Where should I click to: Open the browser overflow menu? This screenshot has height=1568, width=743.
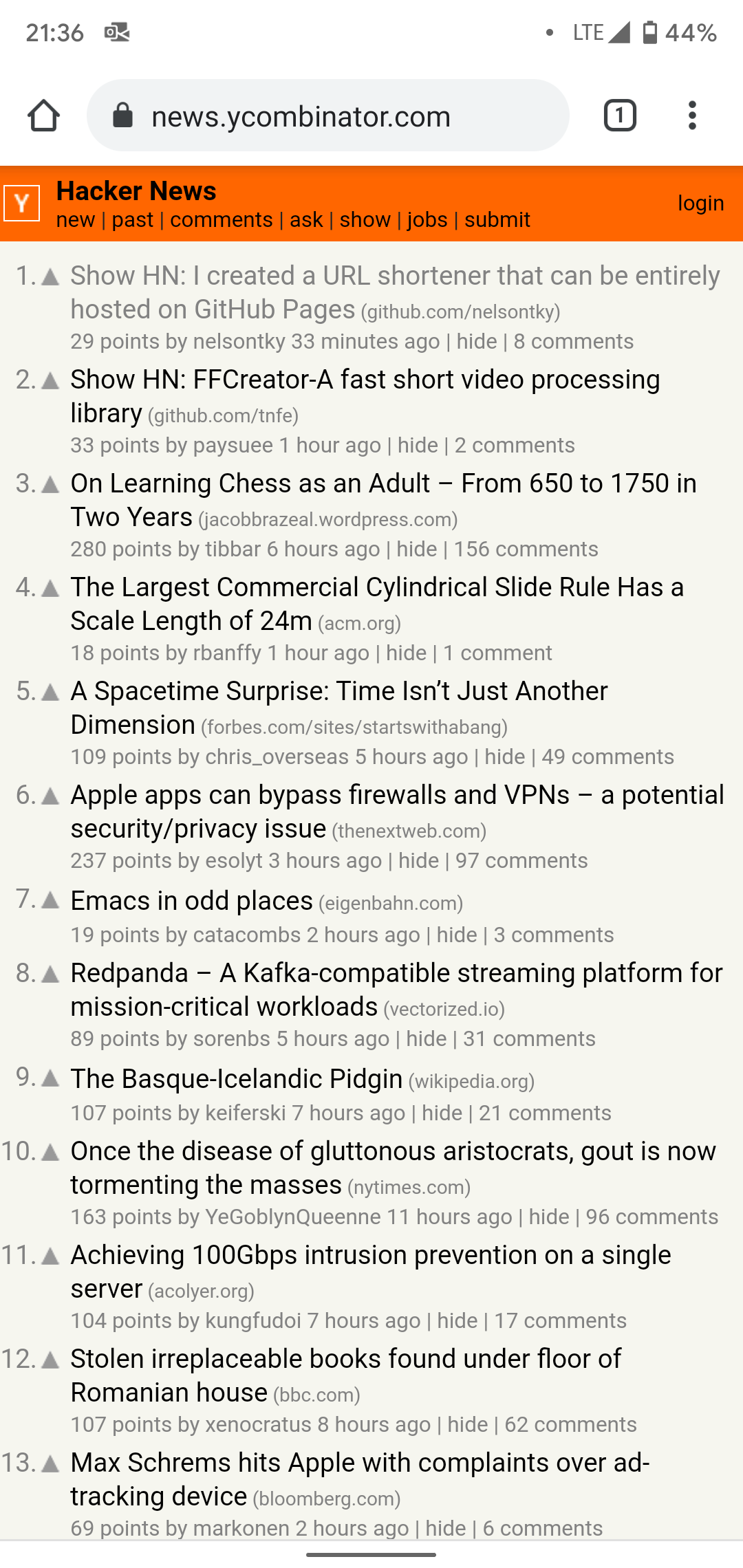(x=692, y=116)
